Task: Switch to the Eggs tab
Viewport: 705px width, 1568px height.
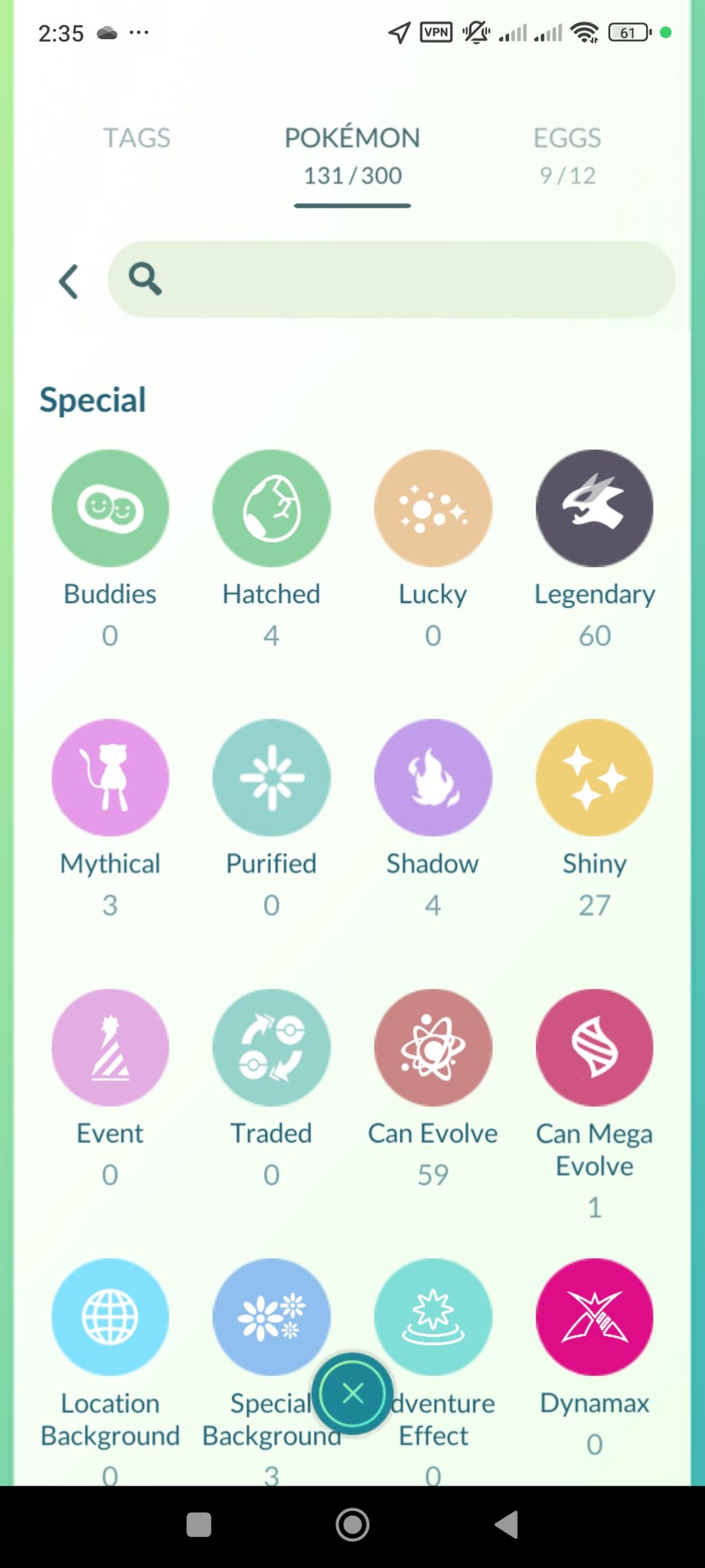Action: [x=567, y=154]
